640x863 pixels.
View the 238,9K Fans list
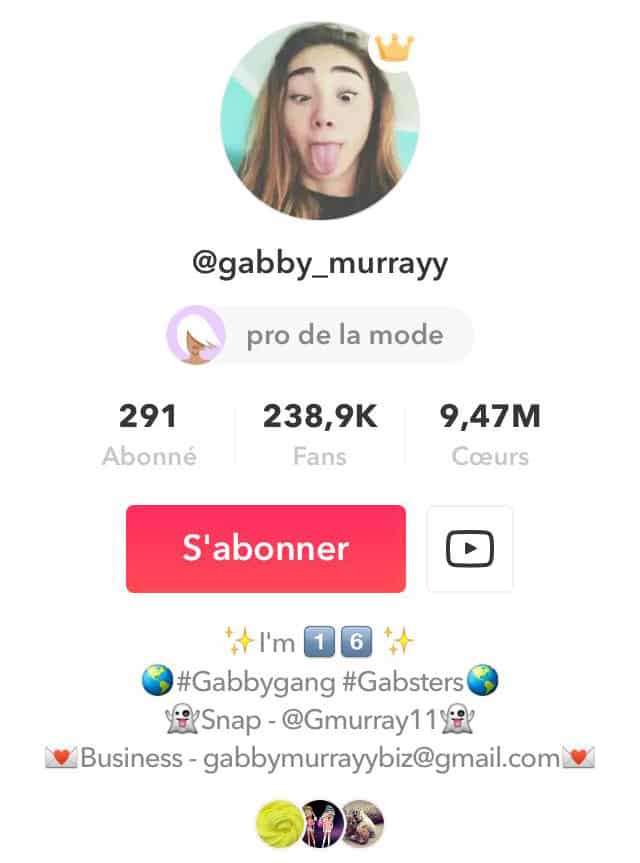coord(319,434)
